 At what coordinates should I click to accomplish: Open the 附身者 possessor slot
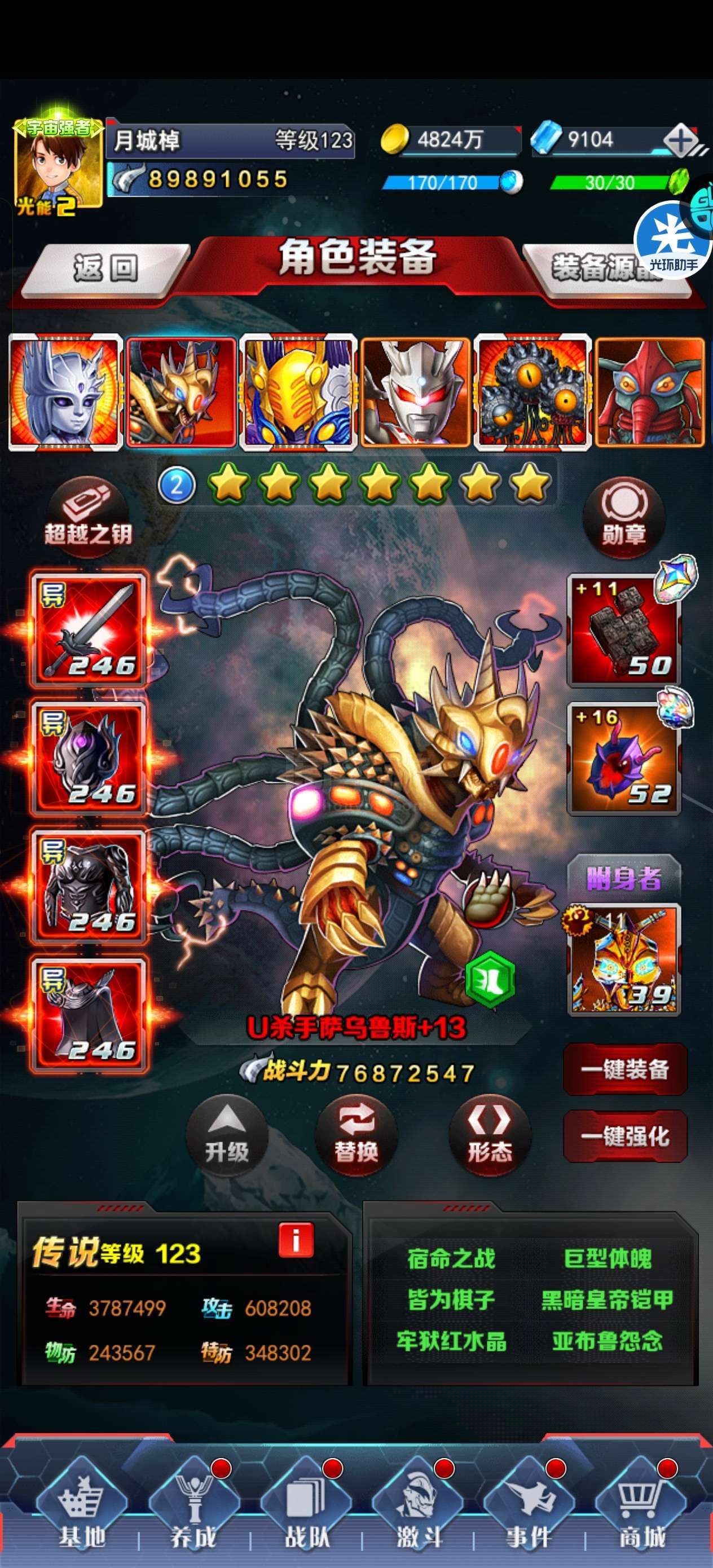pos(623,960)
